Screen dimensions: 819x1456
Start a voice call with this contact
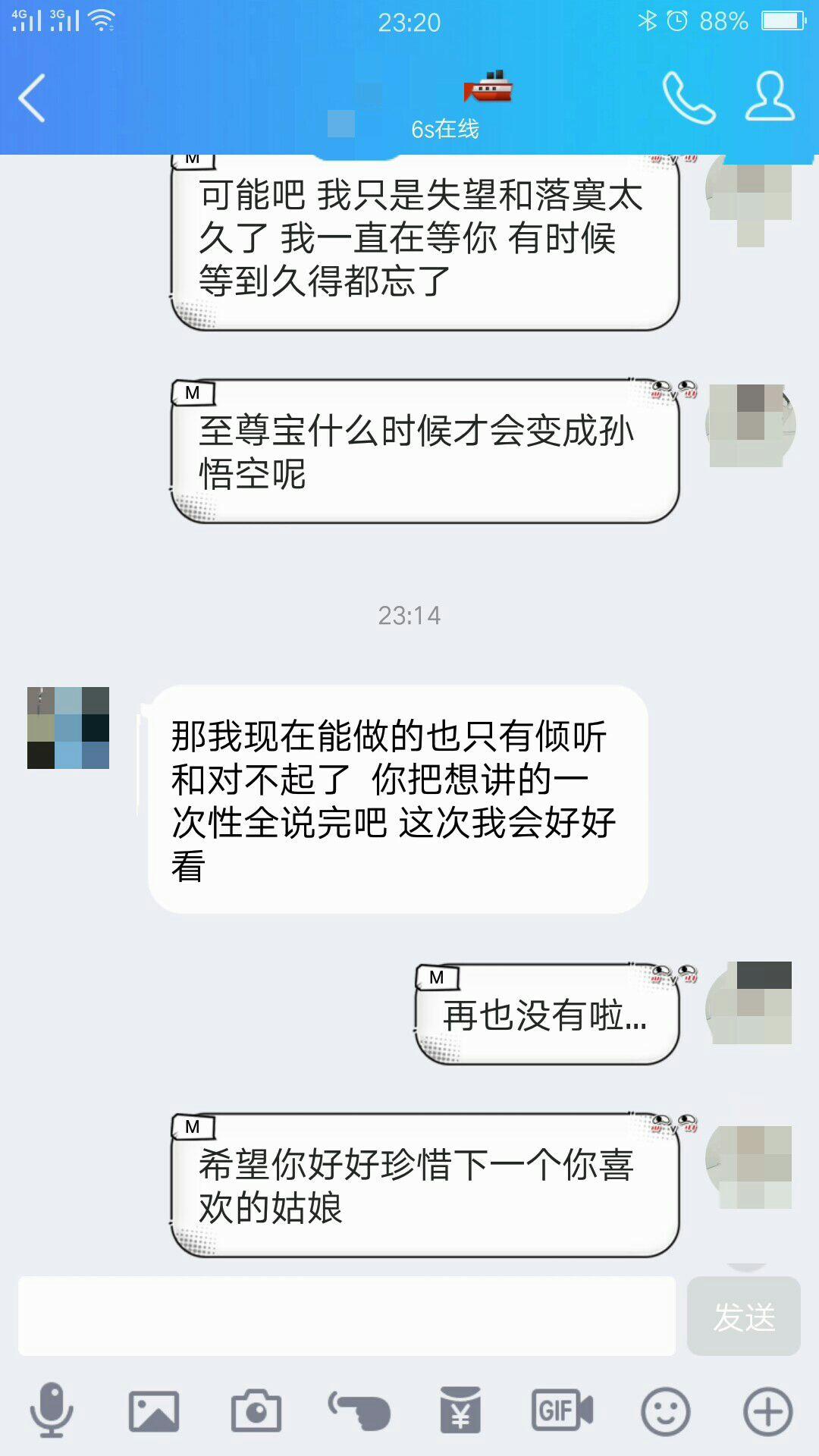(x=689, y=98)
